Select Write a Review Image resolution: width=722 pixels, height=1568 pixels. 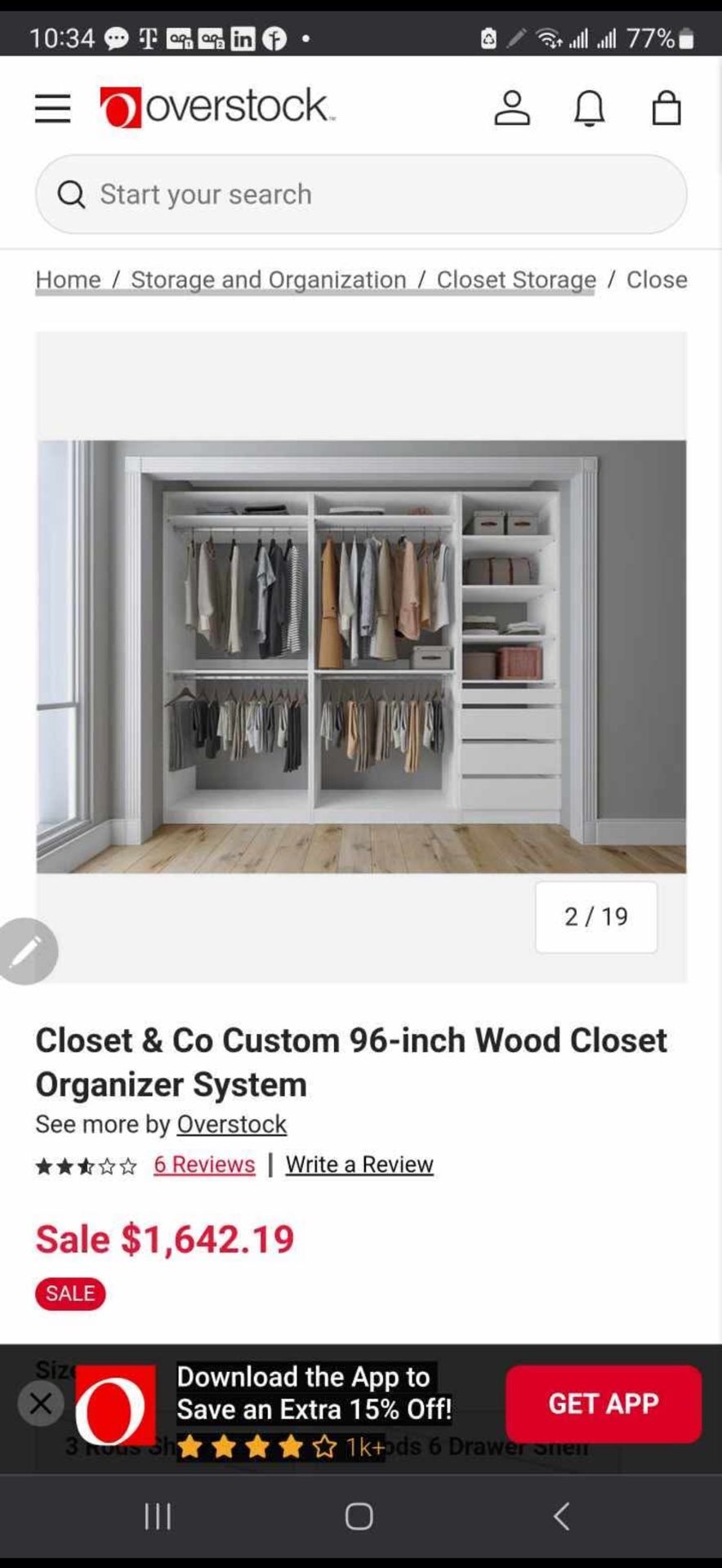[x=359, y=1165]
